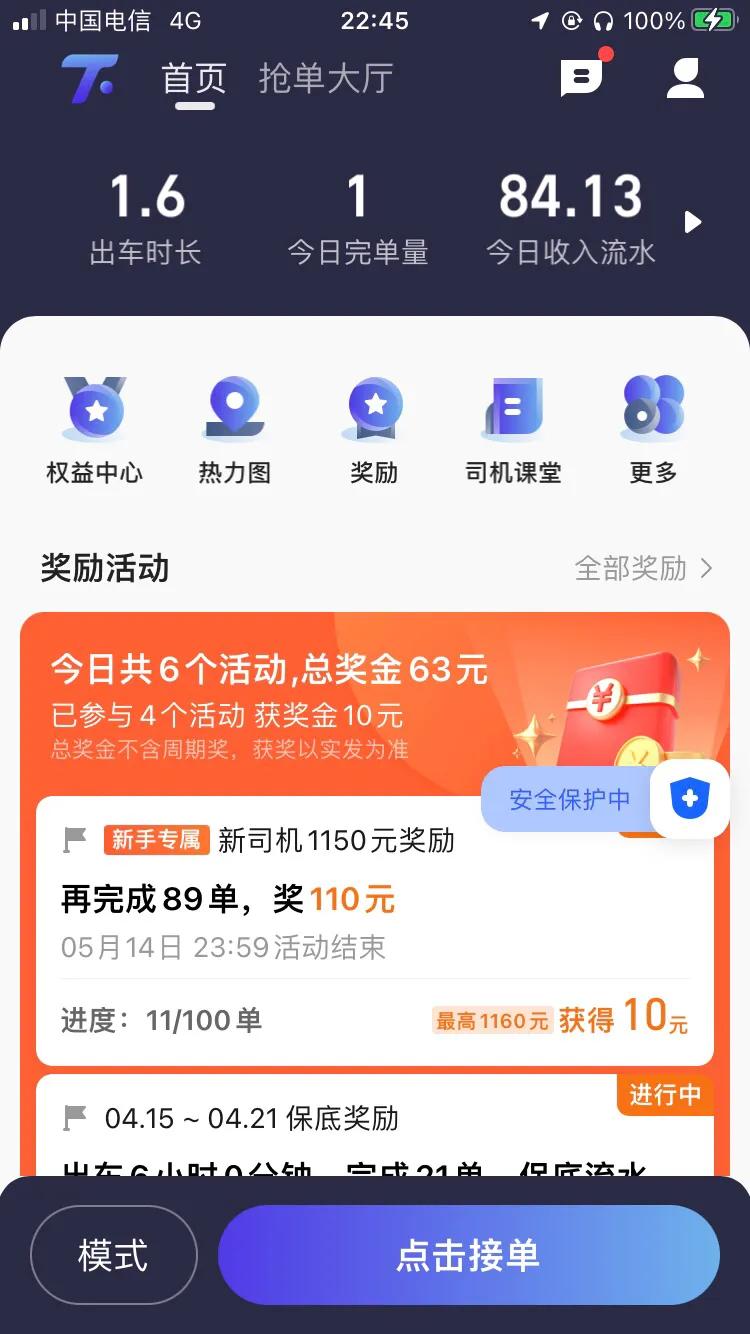Expand today's income details via arrow
Image resolution: width=750 pixels, height=1334 pixels.
click(693, 222)
